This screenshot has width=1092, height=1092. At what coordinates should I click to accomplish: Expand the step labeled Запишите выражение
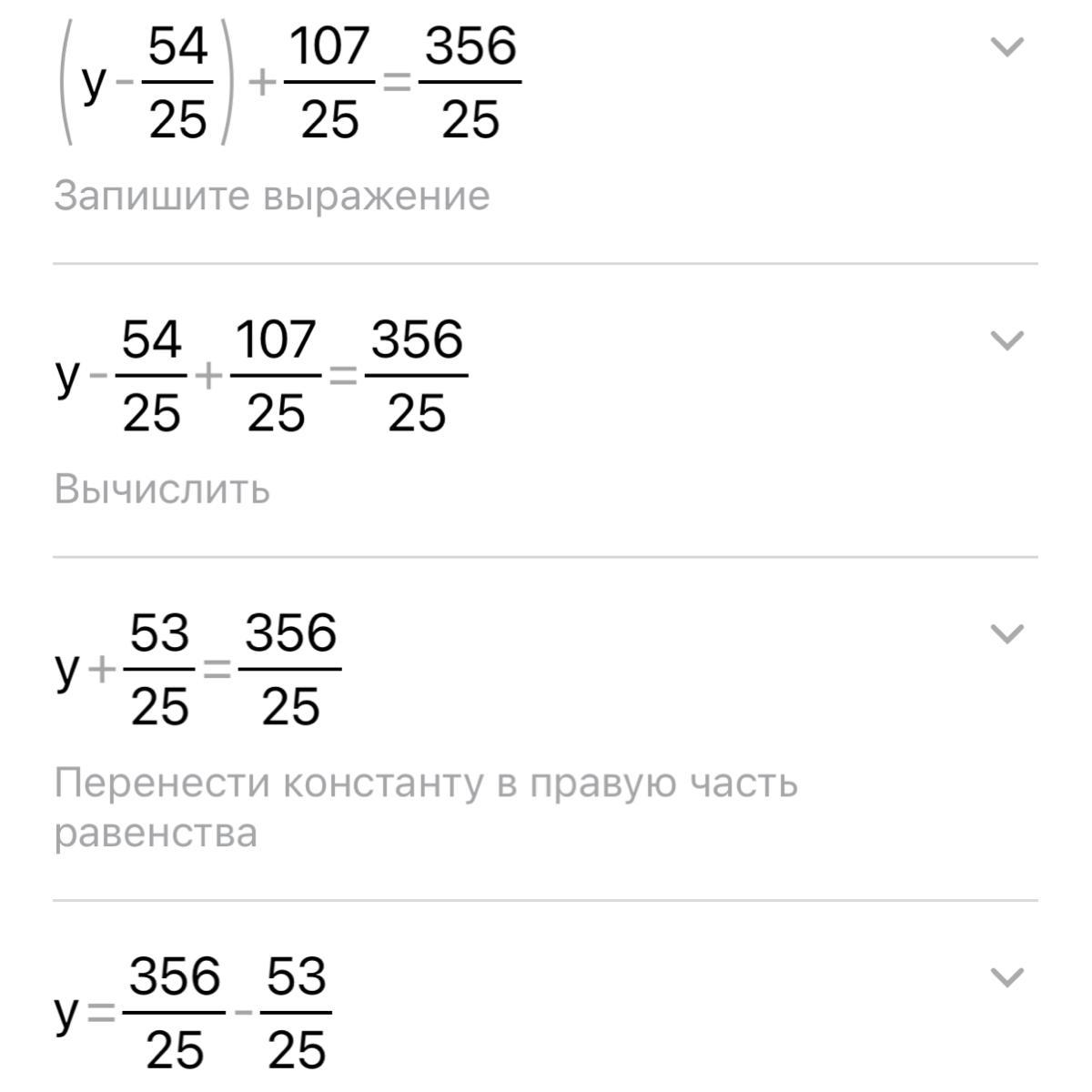(x=1006, y=47)
